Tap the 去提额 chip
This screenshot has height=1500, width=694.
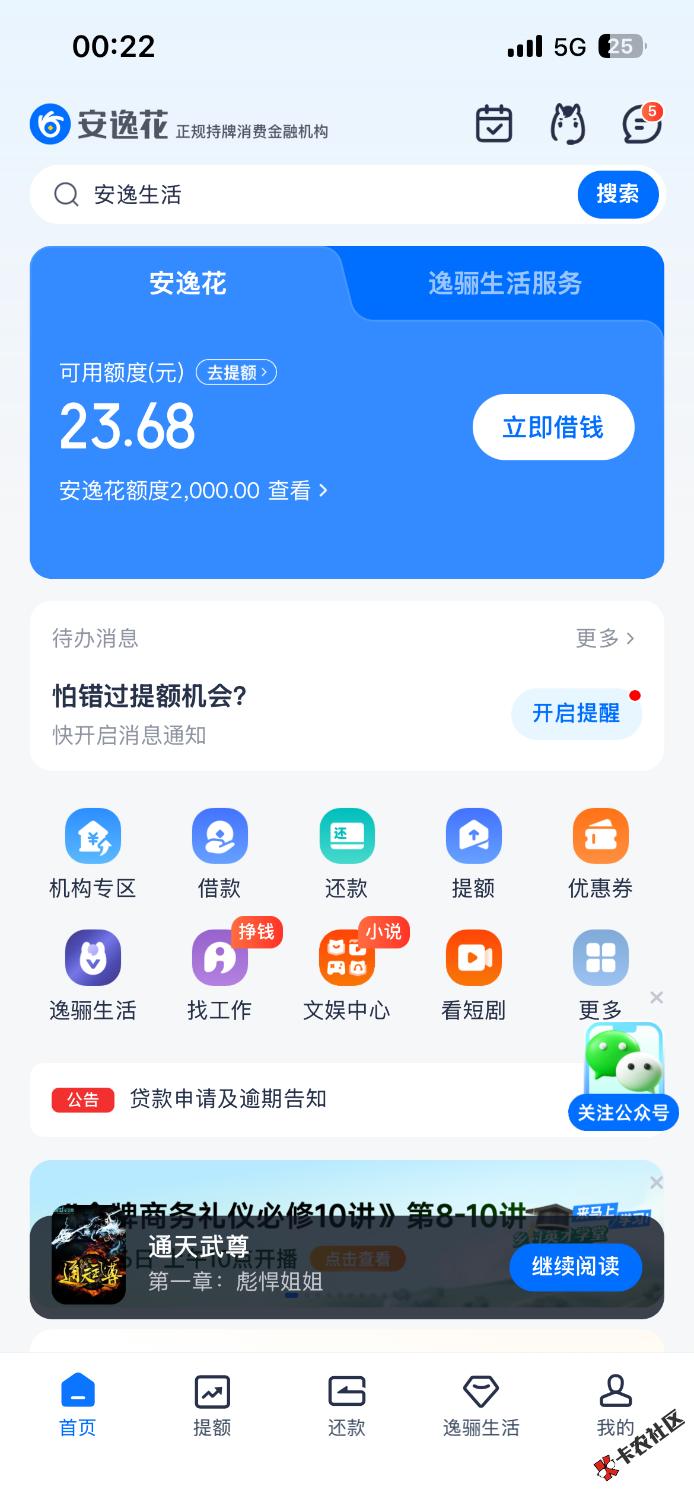pos(236,373)
